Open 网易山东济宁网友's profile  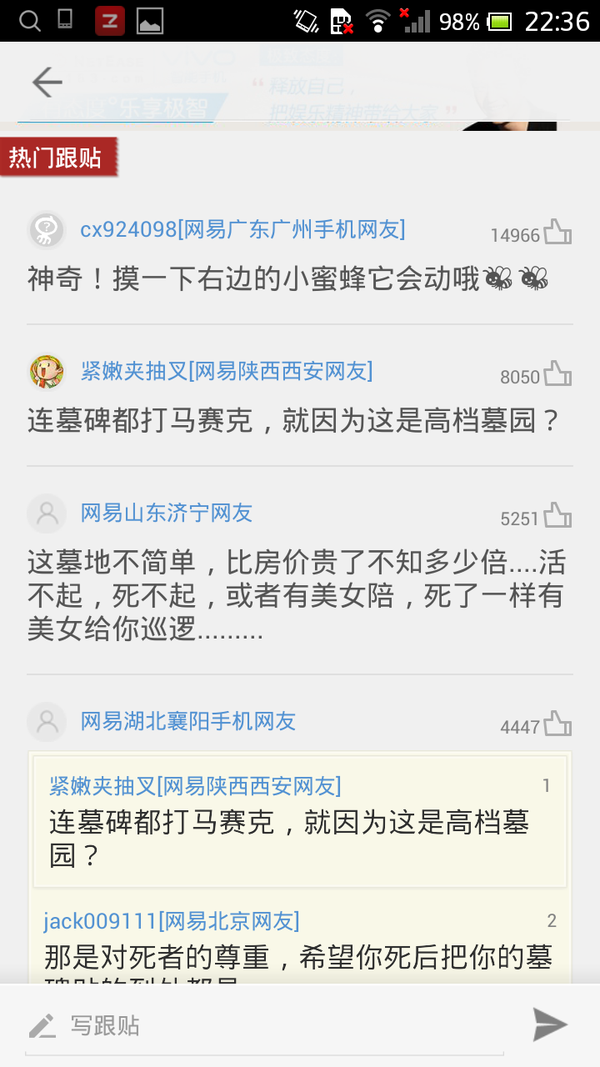[166, 513]
